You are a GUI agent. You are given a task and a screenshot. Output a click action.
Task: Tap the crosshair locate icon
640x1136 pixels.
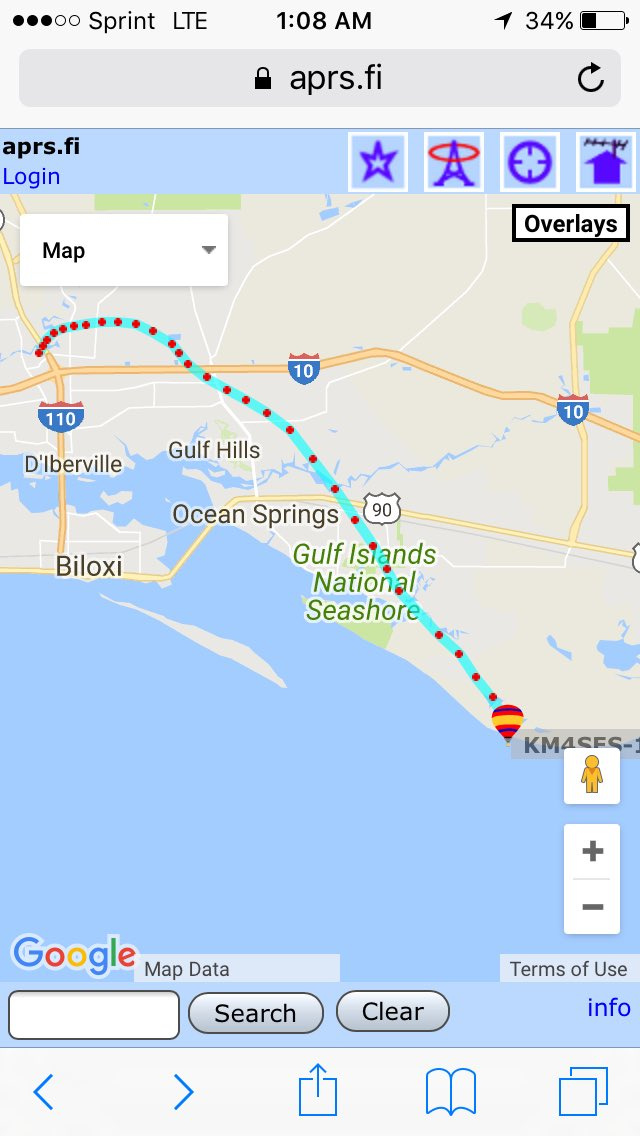pyautogui.click(x=530, y=162)
